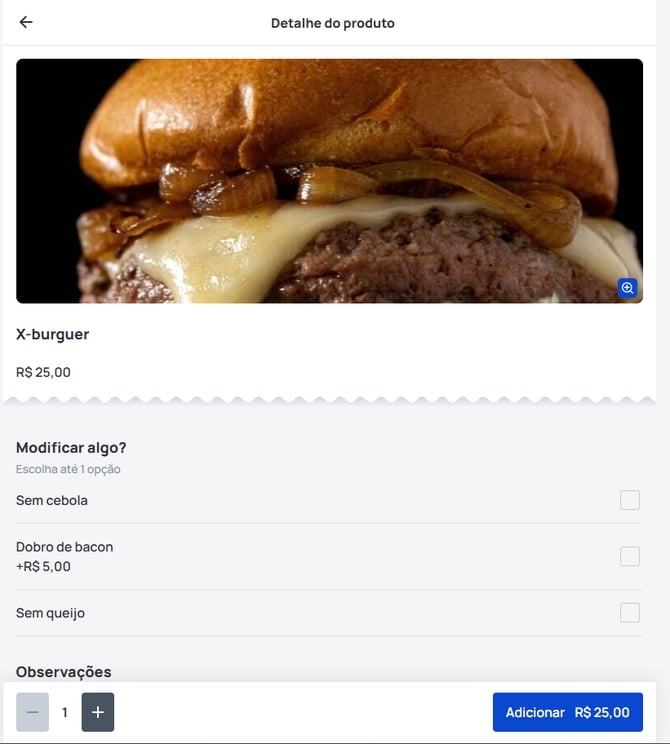Image resolution: width=670 pixels, height=744 pixels.
Task: Tap Adicionar R$ 25,00 button
Action: [x=567, y=712]
